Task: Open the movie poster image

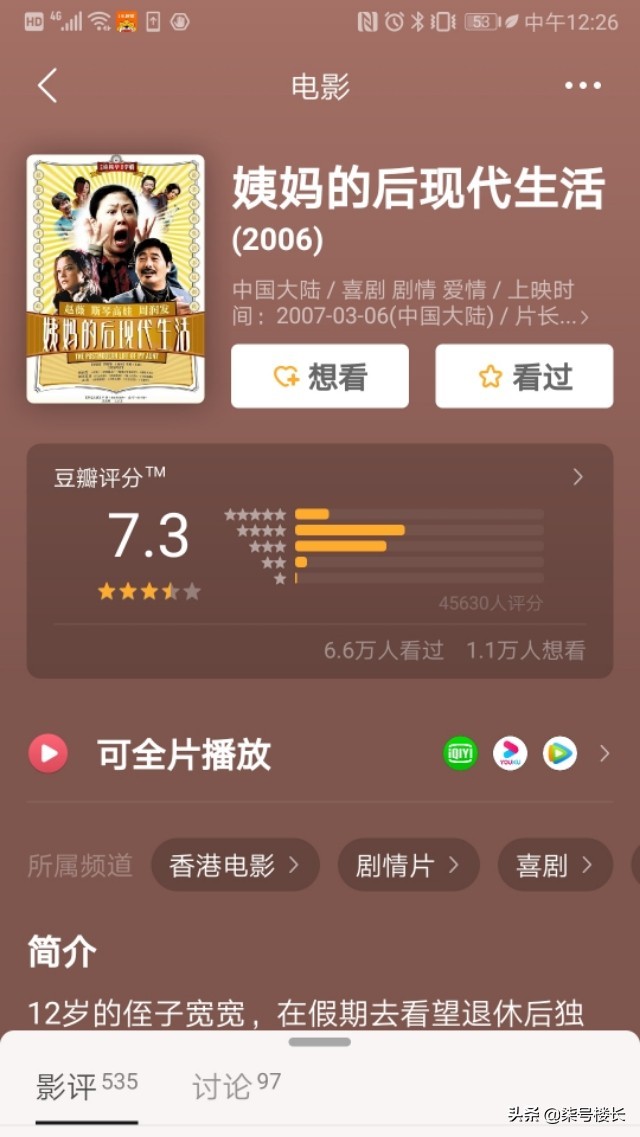Action: pos(116,279)
